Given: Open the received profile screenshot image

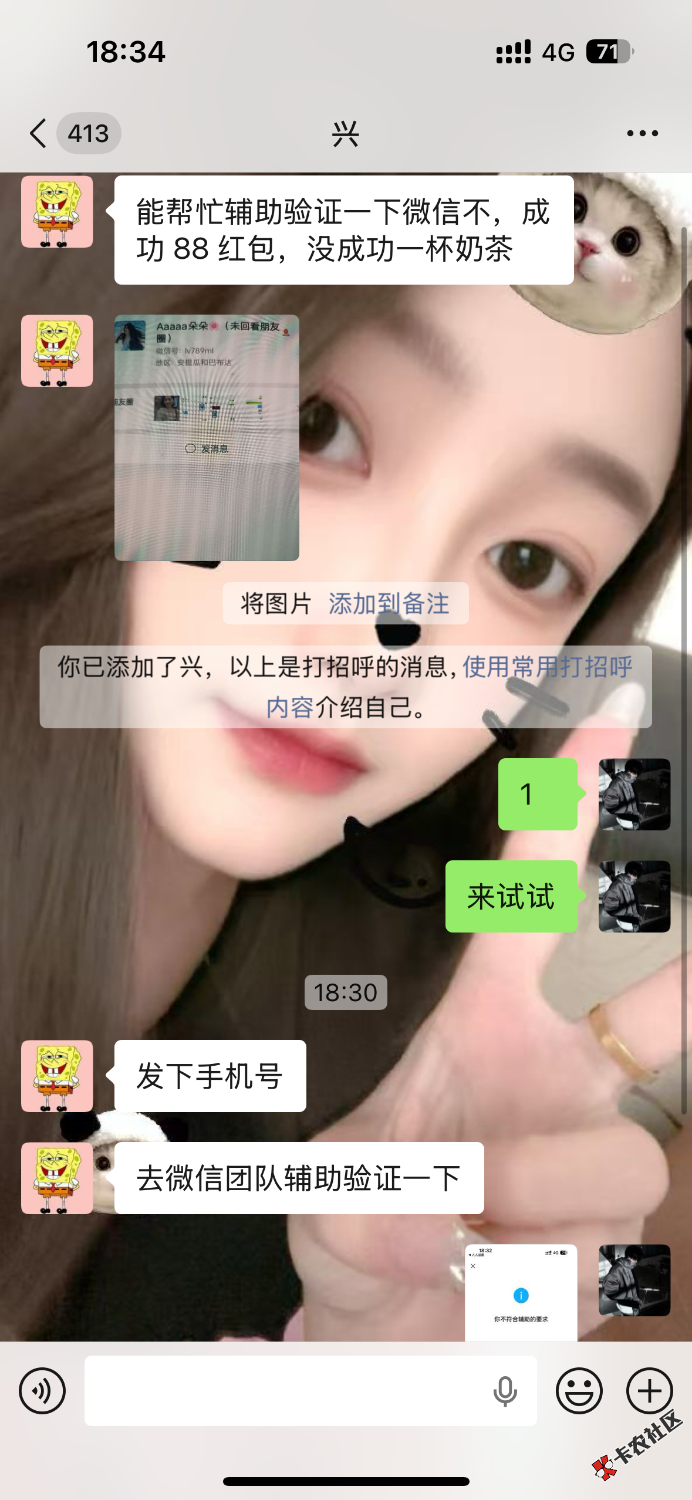Looking at the screenshot, I should (x=207, y=437).
